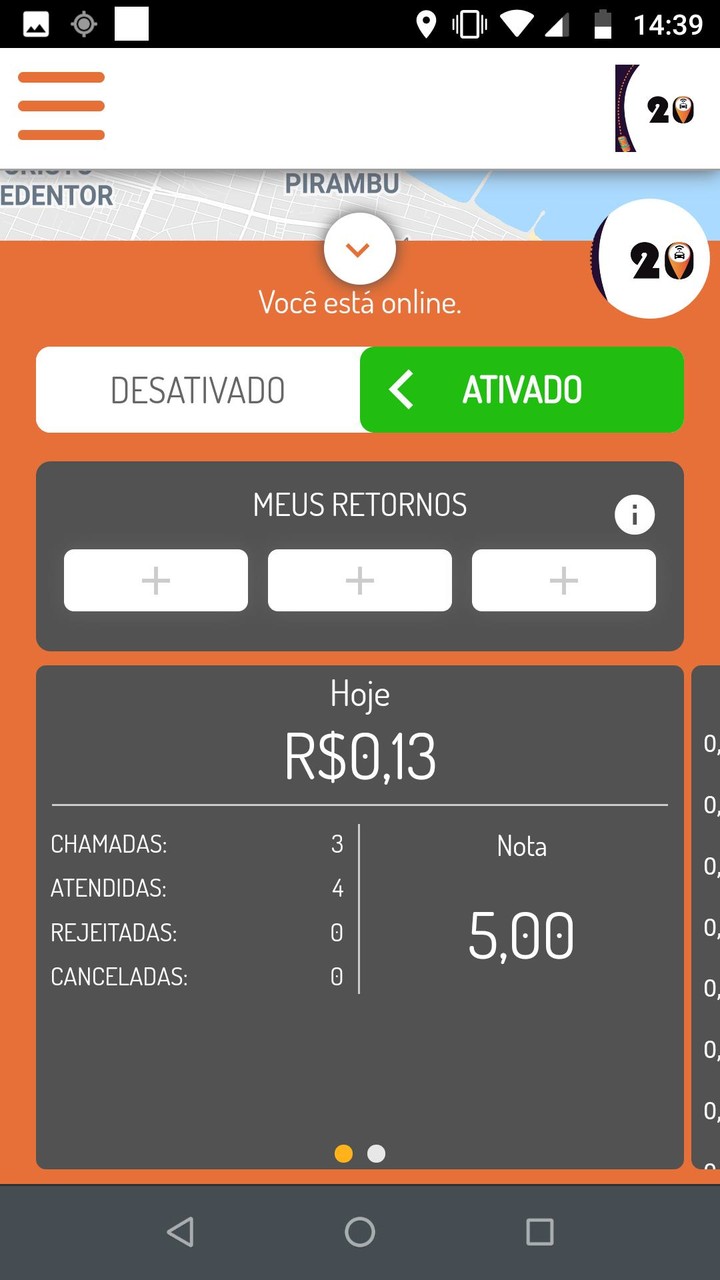
Task: Tap the left arrow on ATIVADO button
Action: 400,390
